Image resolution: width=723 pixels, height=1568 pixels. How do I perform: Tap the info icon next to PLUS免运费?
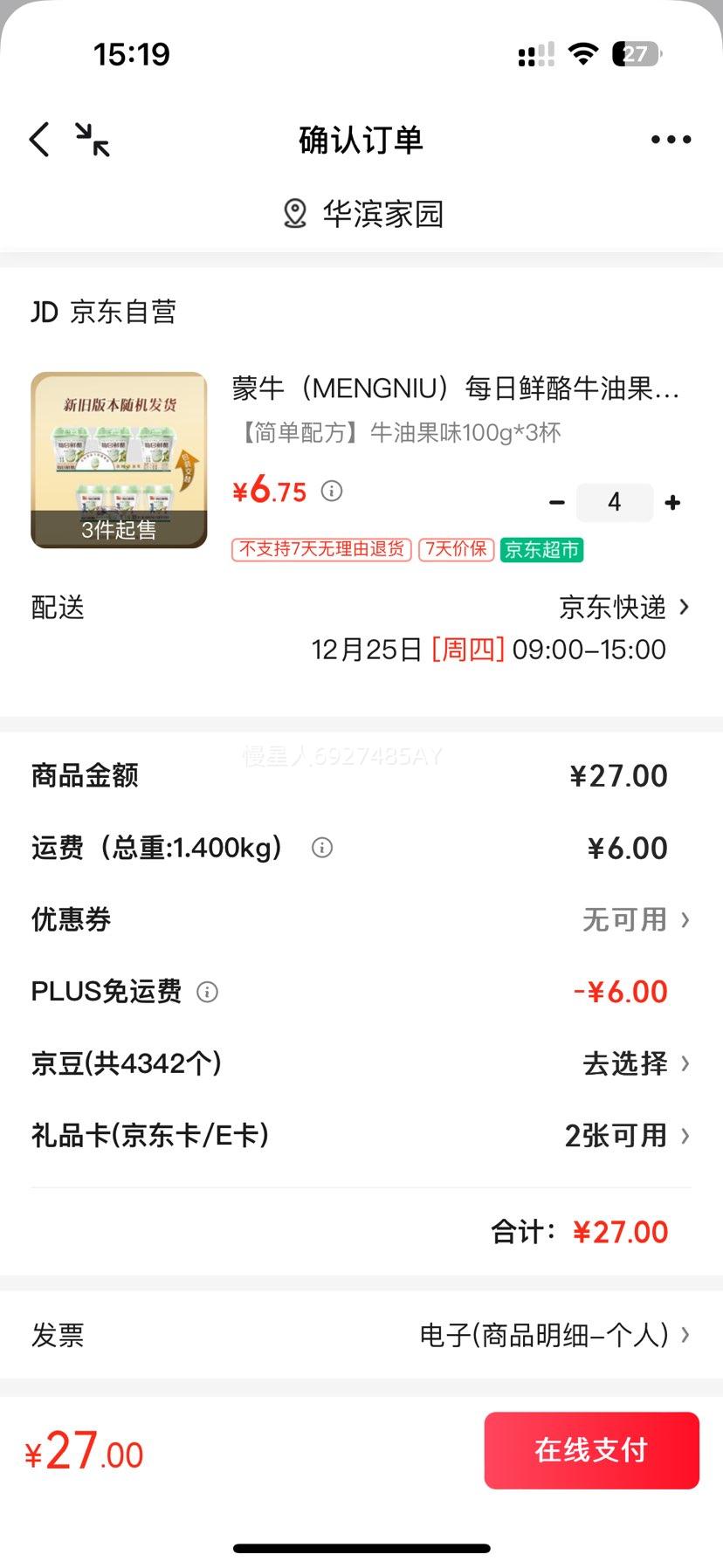(x=207, y=992)
